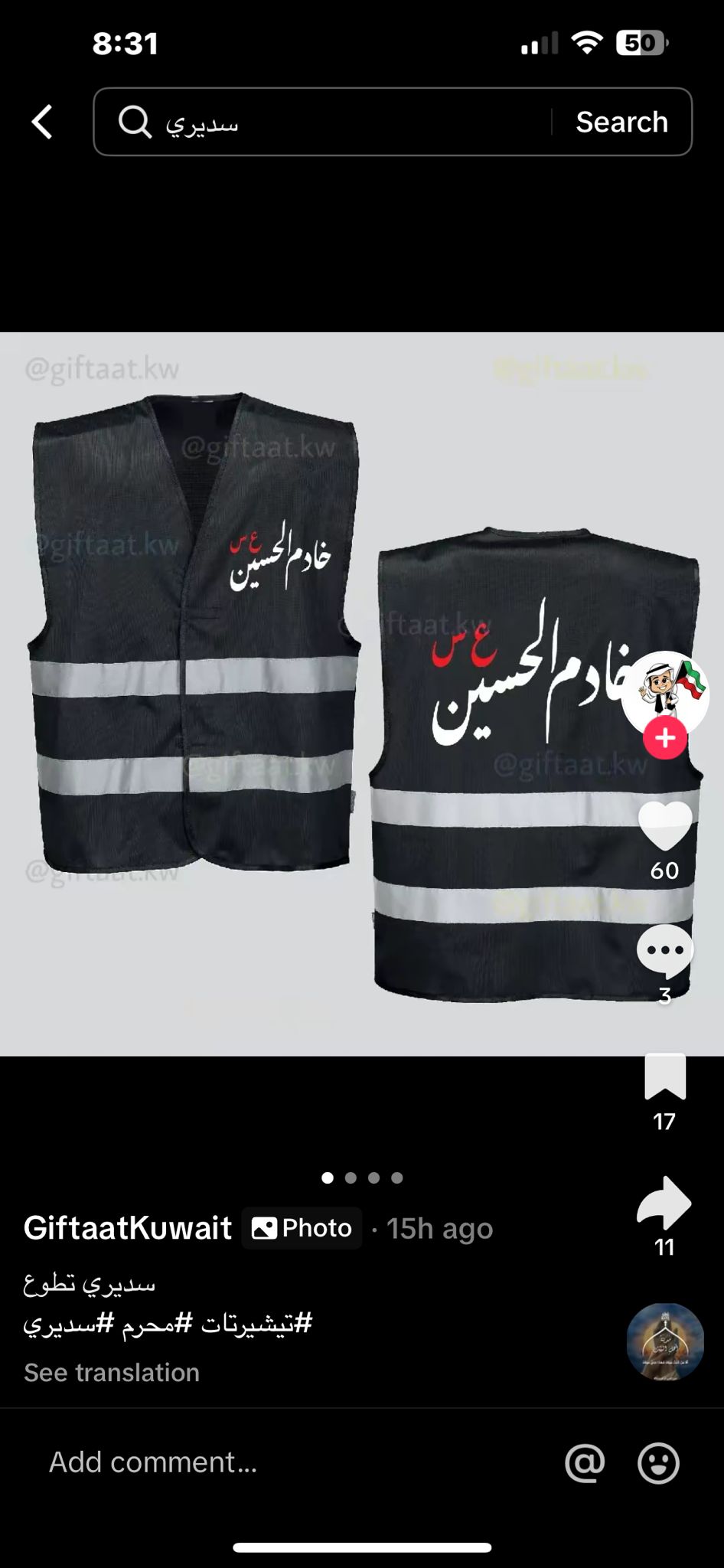The height and width of the screenshot is (1568, 724).
Task: Go back with the top-left arrow
Action: point(42,122)
